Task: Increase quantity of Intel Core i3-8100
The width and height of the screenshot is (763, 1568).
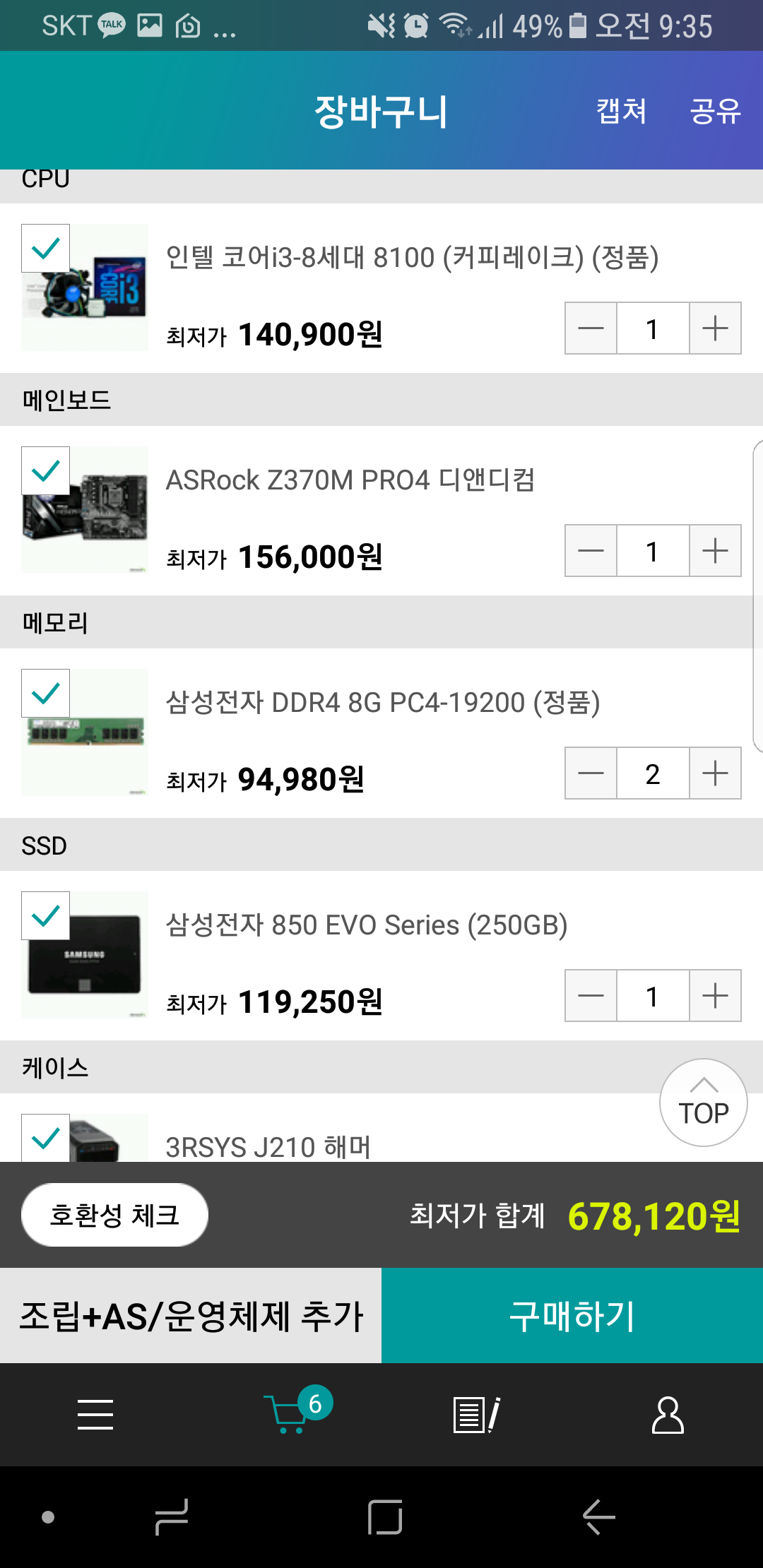Action: (715, 328)
